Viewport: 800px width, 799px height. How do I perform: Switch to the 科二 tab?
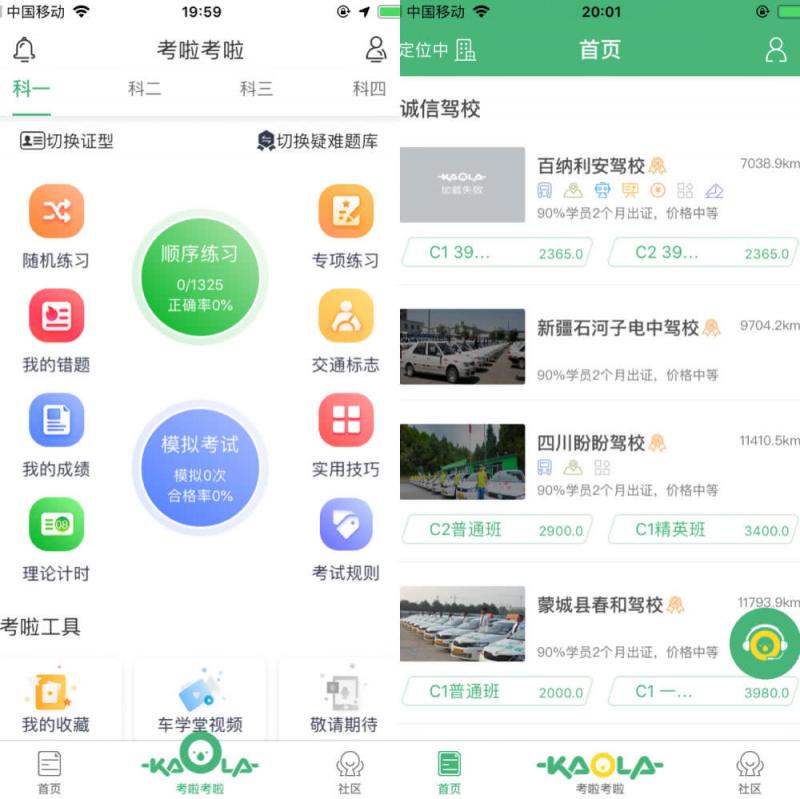(x=144, y=89)
